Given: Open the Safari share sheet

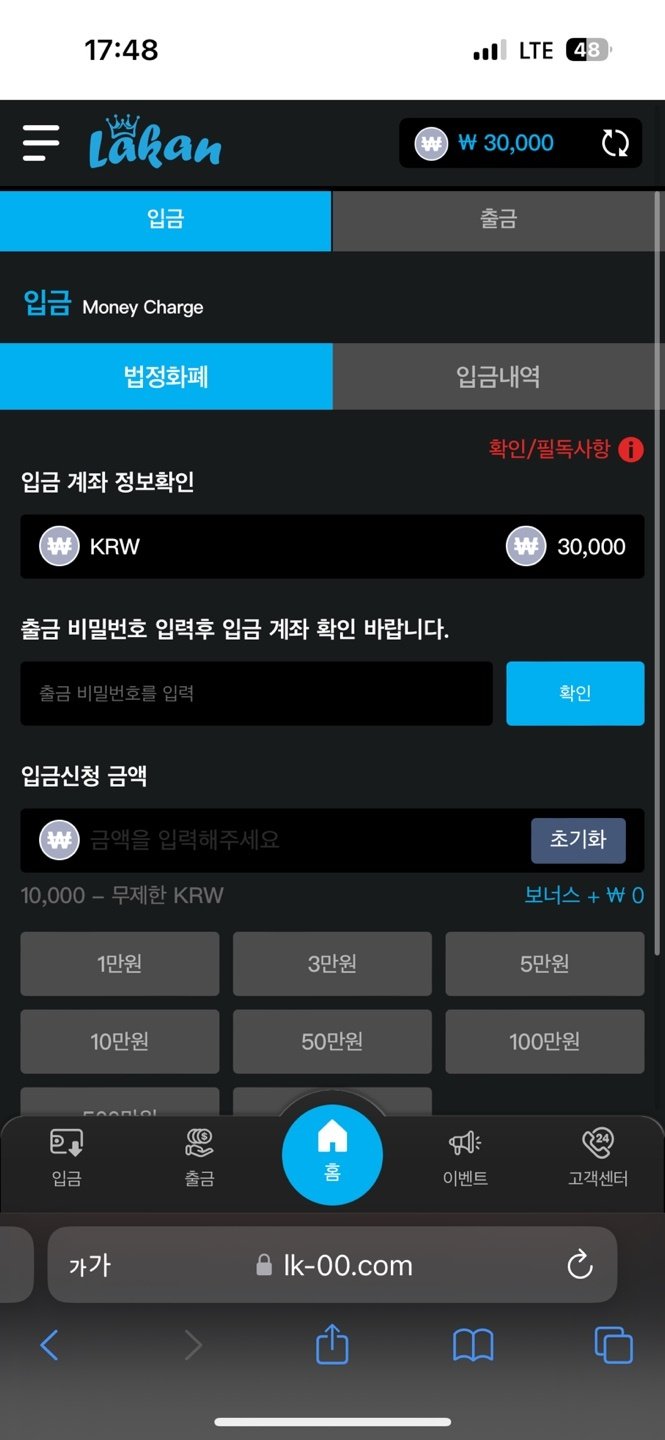Looking at the screenshot, I should (332, 1345).
